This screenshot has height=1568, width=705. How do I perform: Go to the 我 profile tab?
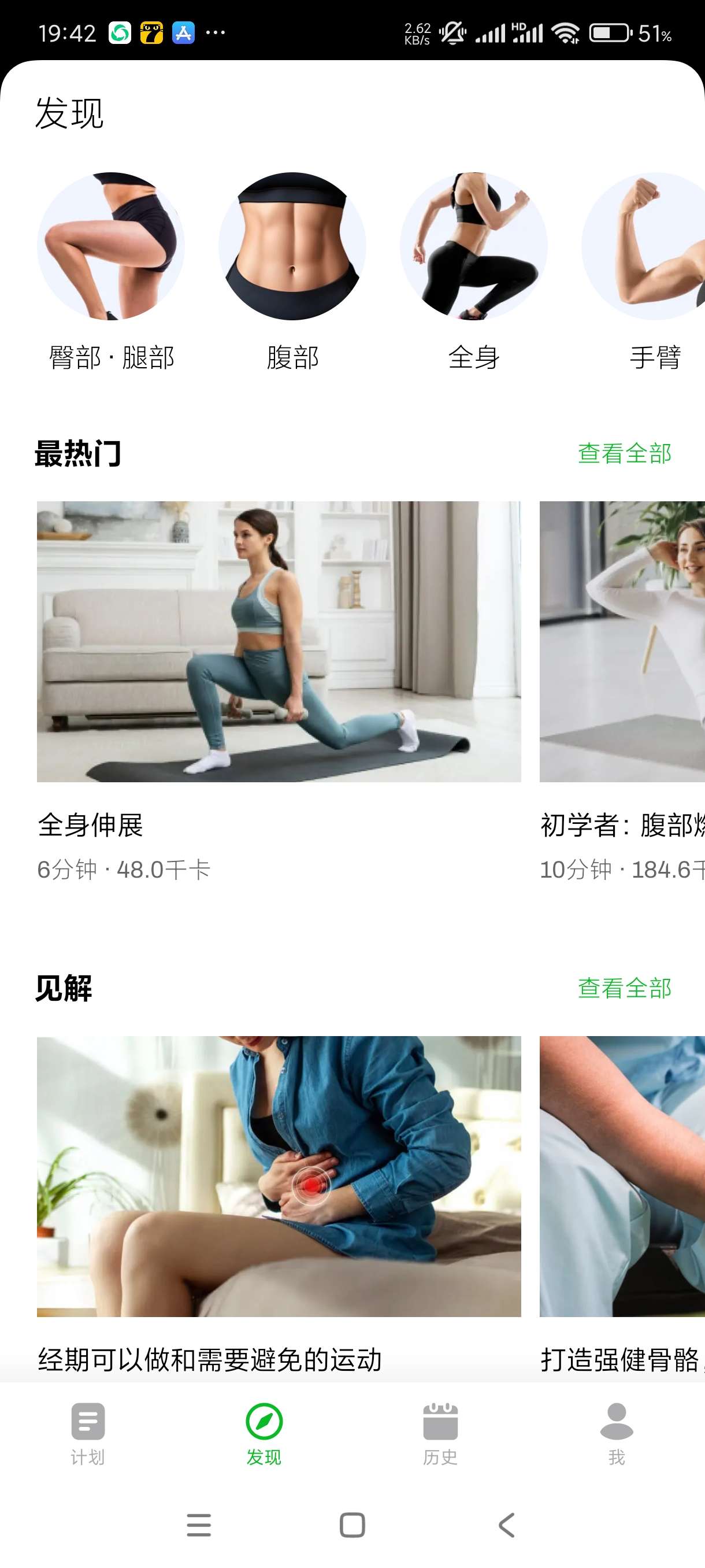(616, 1433)
